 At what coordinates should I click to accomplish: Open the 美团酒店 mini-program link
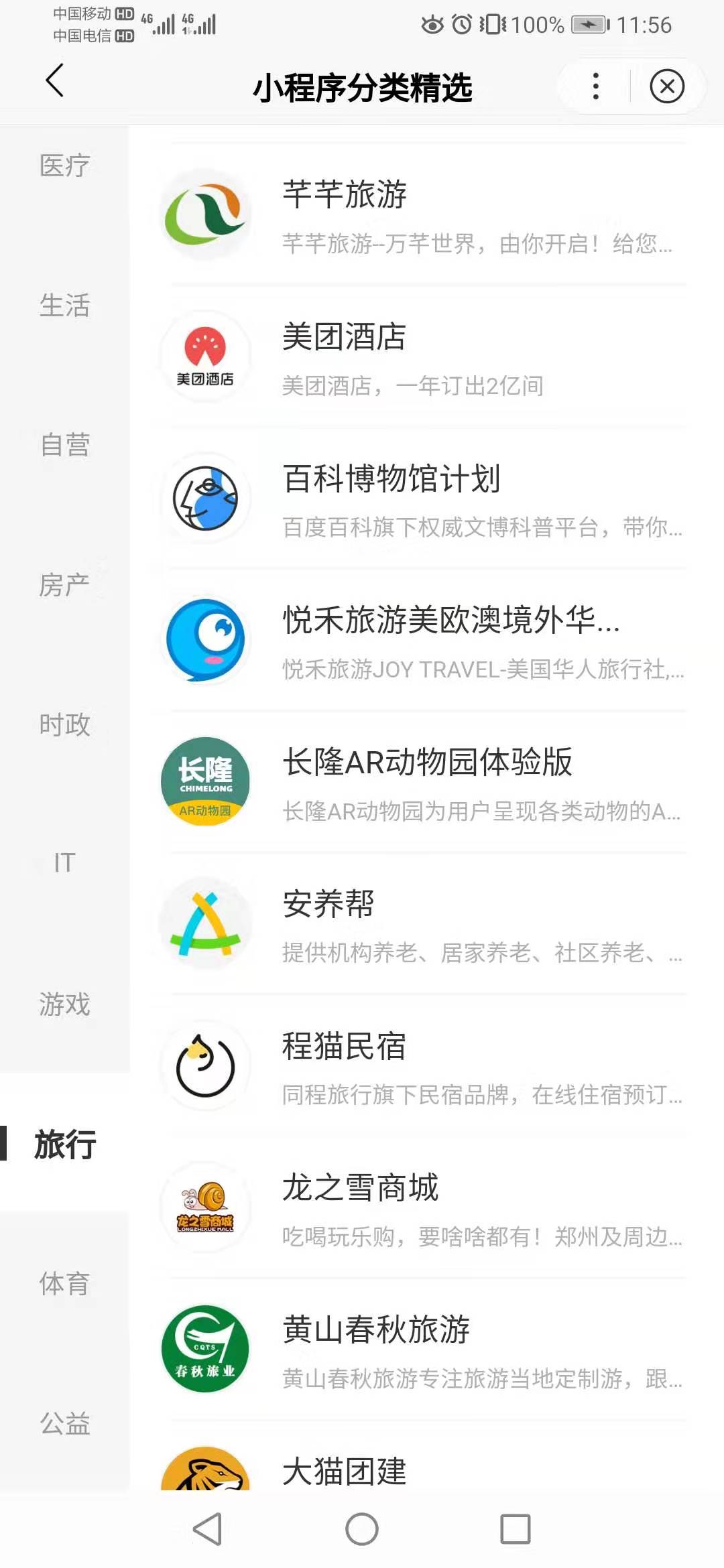pos(344,337)
